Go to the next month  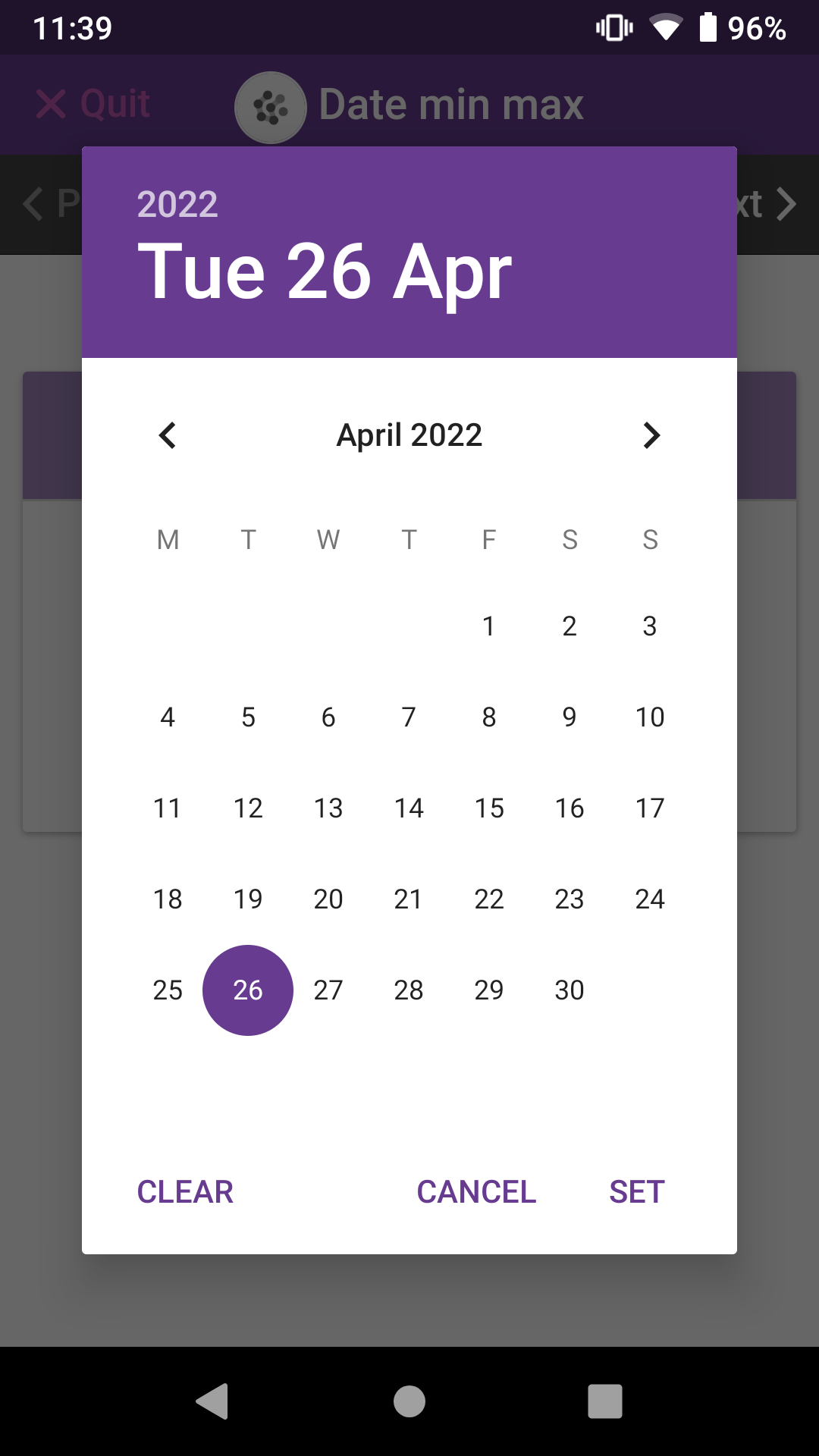pyautogui.click(x=651, y=435)
